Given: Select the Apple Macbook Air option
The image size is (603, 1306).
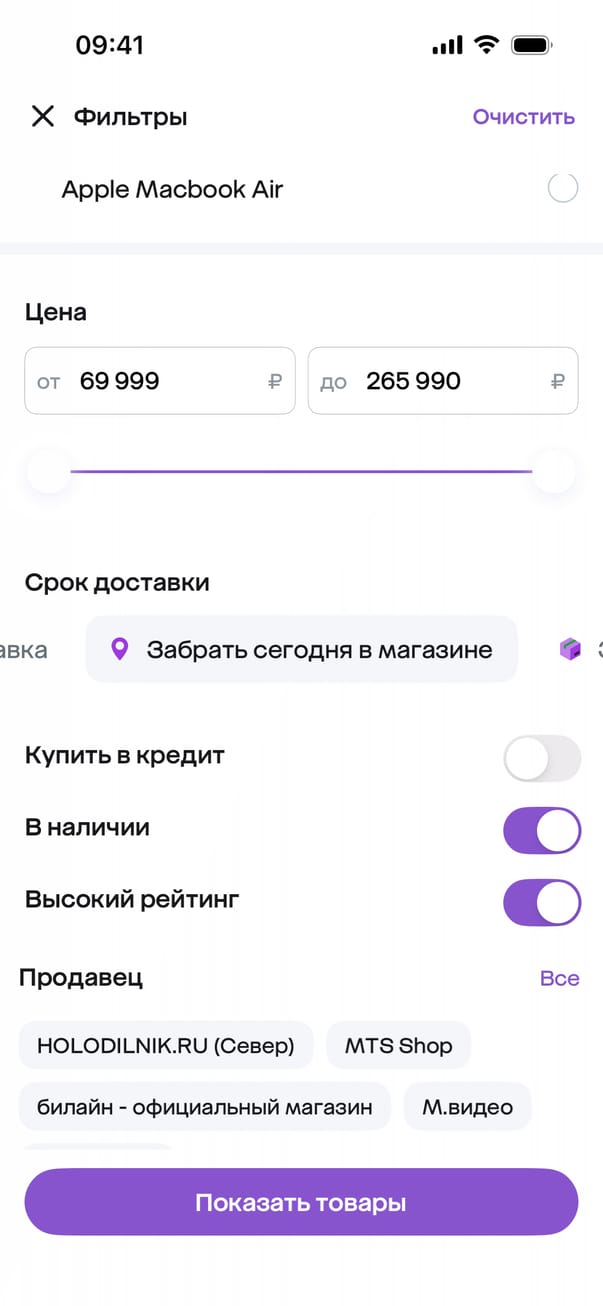Looking at the screenshot, I should coord(562,188).
